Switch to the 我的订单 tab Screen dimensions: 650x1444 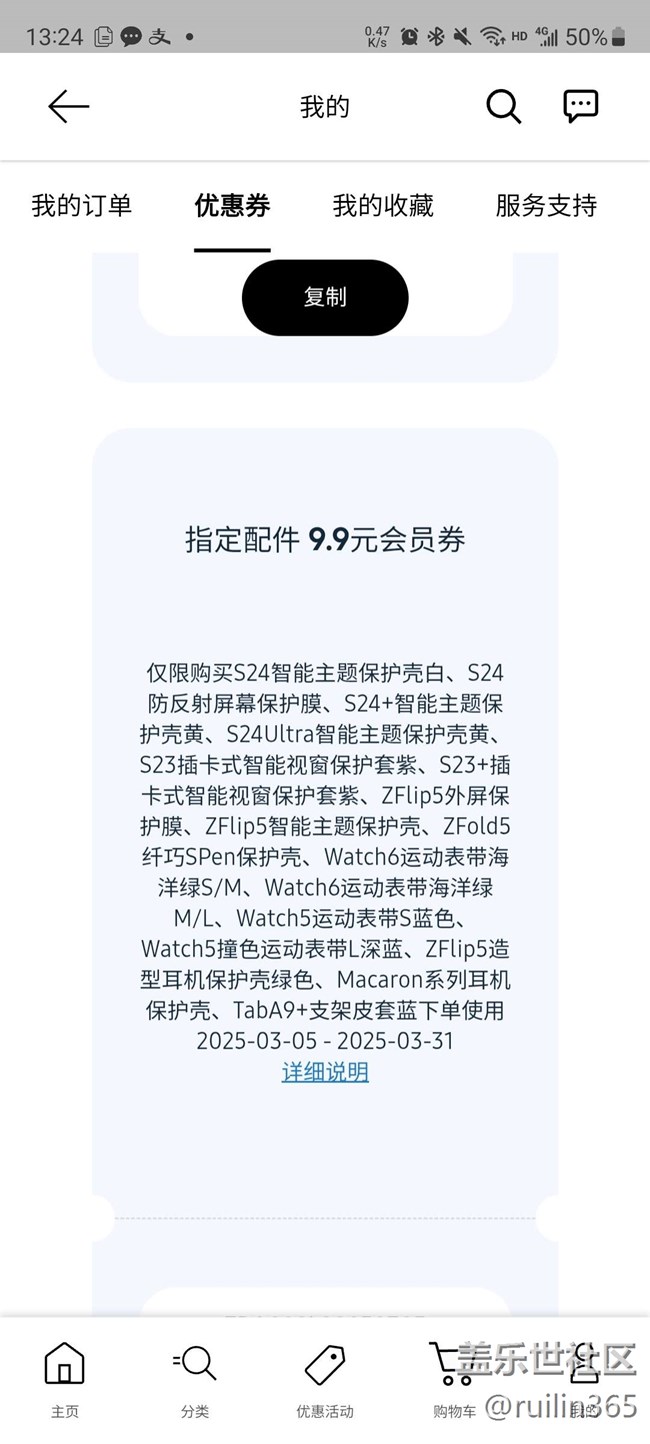(x=82, y=206)
